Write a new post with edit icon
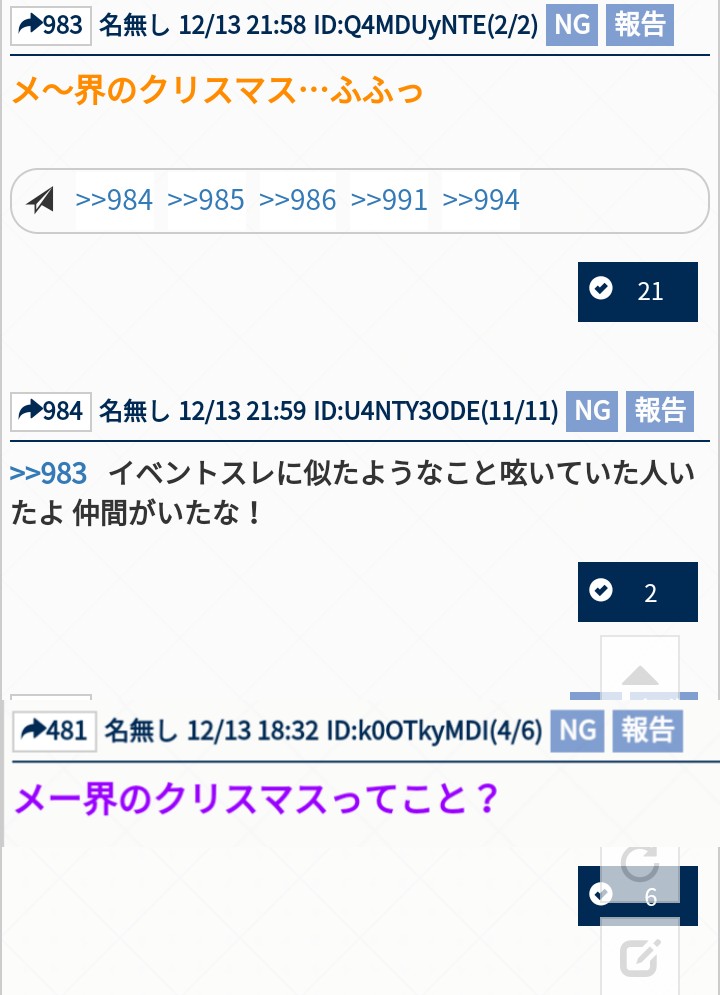Image resolution: width=720 pixels, height=995 pixels. tap(640, 957)
